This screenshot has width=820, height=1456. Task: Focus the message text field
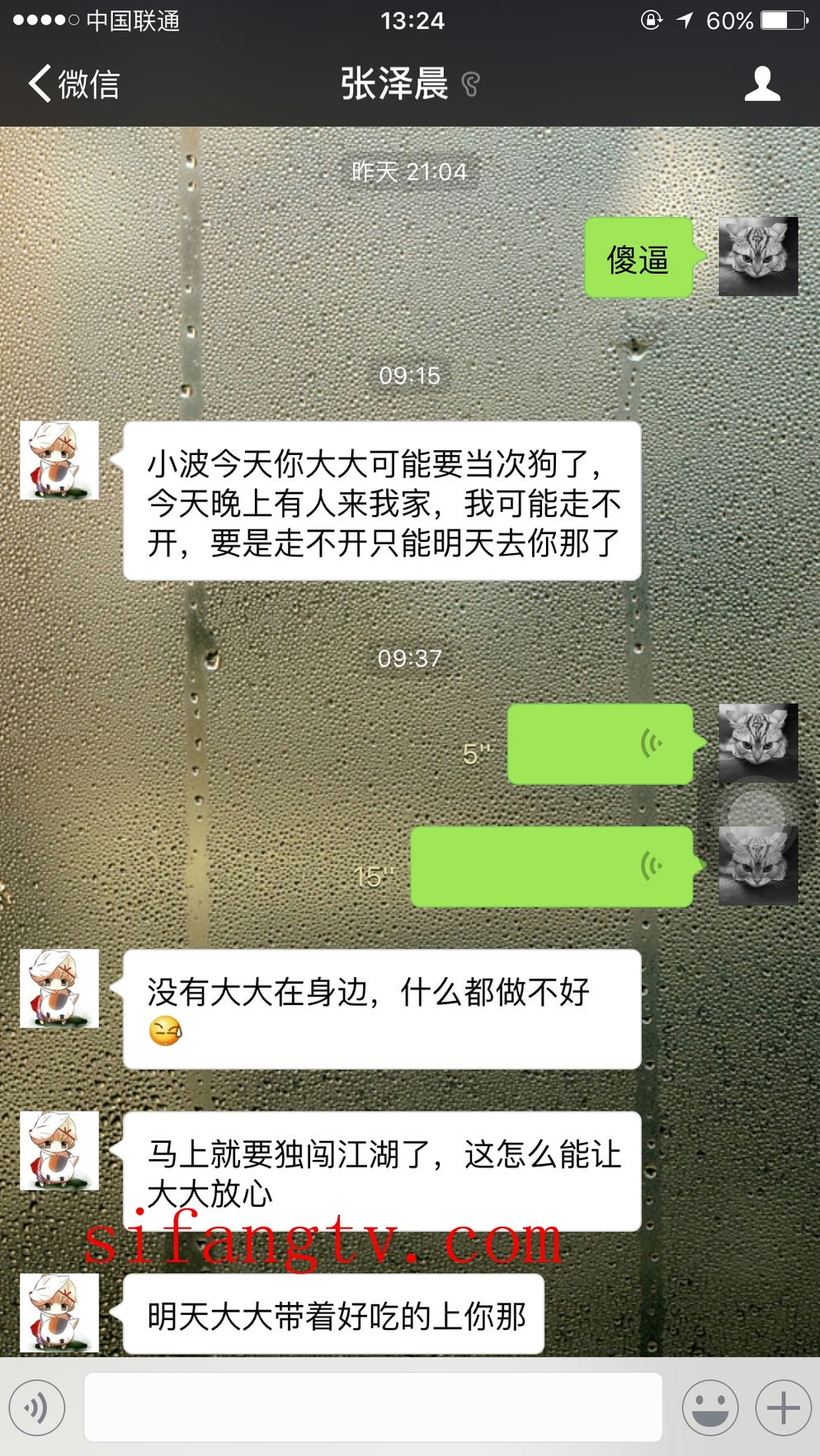pos(373,1407)
